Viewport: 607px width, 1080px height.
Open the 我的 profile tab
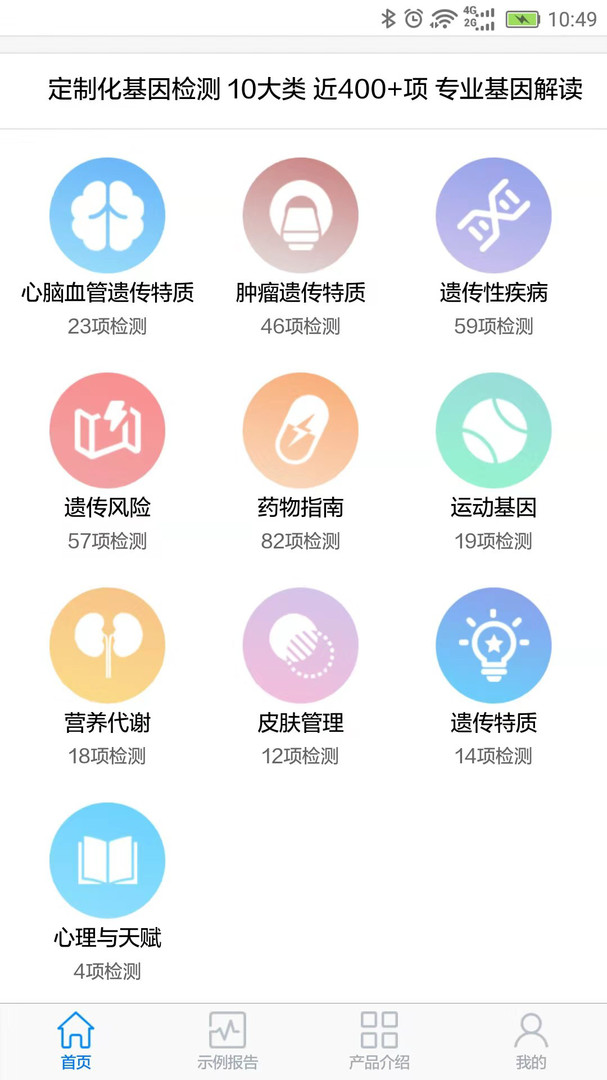[x=531, y=1040]
